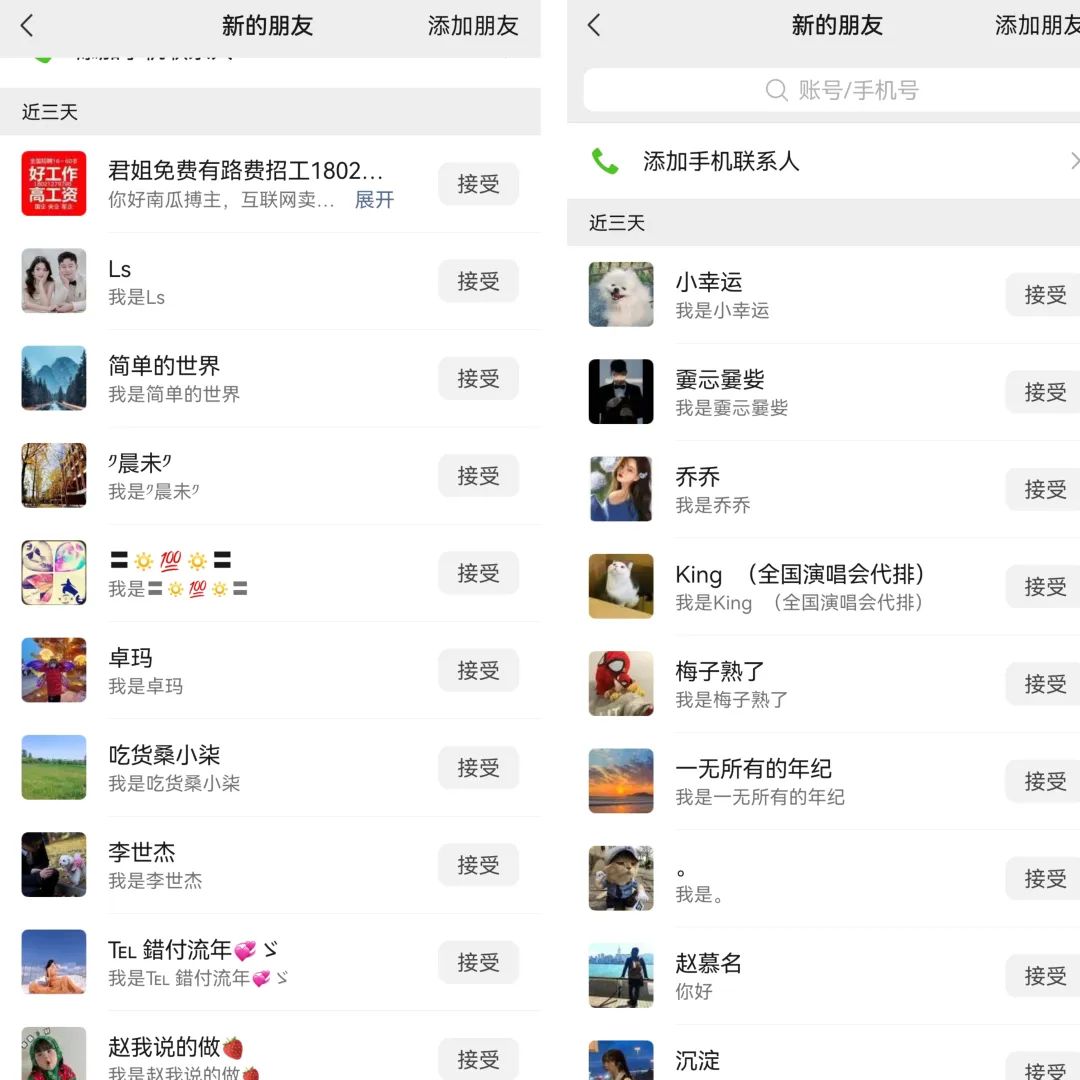1080x1080 pixels.
Task: Accept the request from 一无所有的年纪
Action: 1044,781
